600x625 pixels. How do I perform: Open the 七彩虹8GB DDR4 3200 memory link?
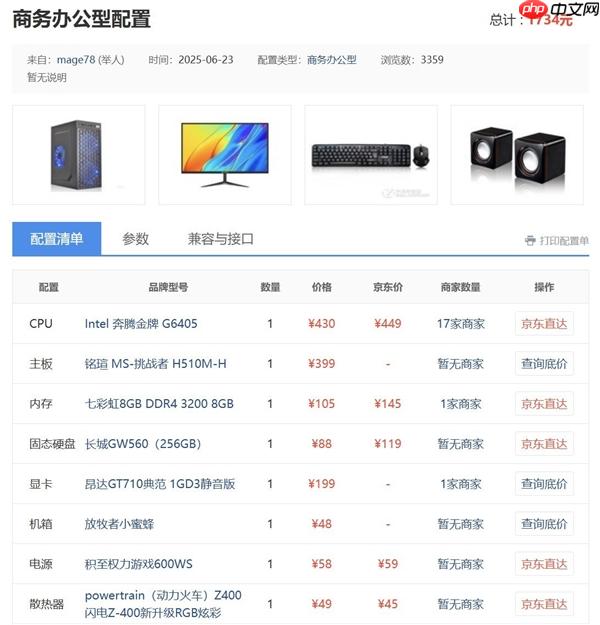159,404
